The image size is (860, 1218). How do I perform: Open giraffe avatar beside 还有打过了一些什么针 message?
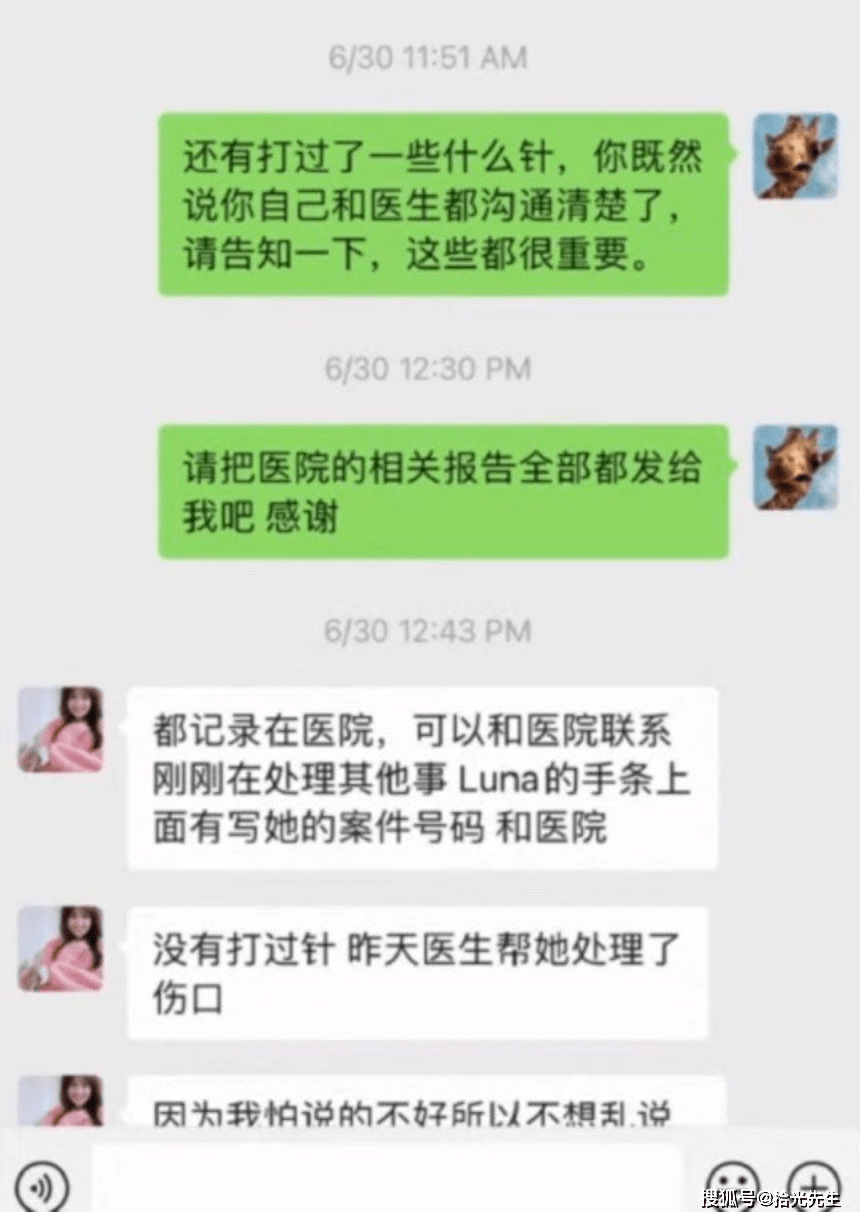pyautogui.click(x=795, y=155)
